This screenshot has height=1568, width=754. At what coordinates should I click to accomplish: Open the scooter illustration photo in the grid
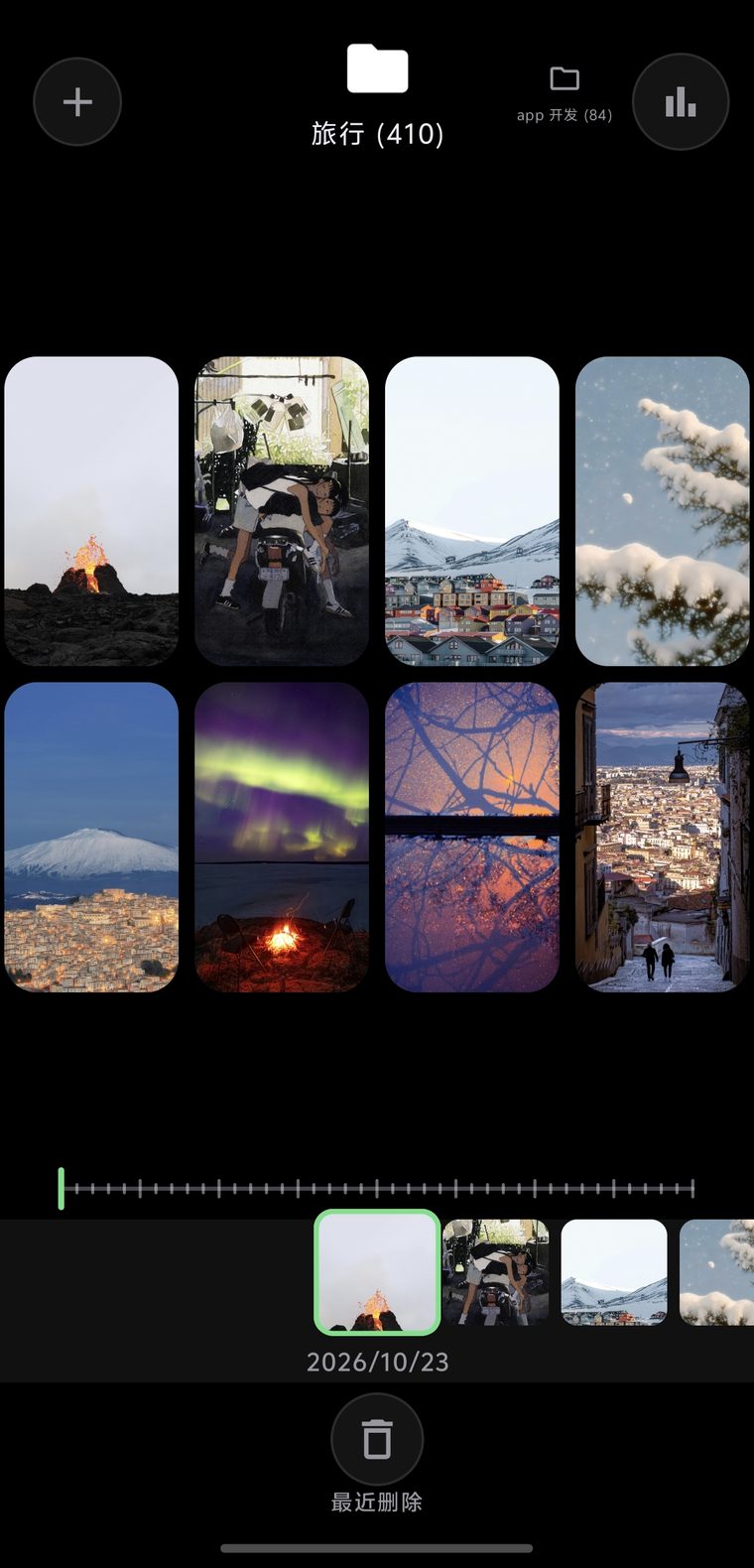coord(282,511)
